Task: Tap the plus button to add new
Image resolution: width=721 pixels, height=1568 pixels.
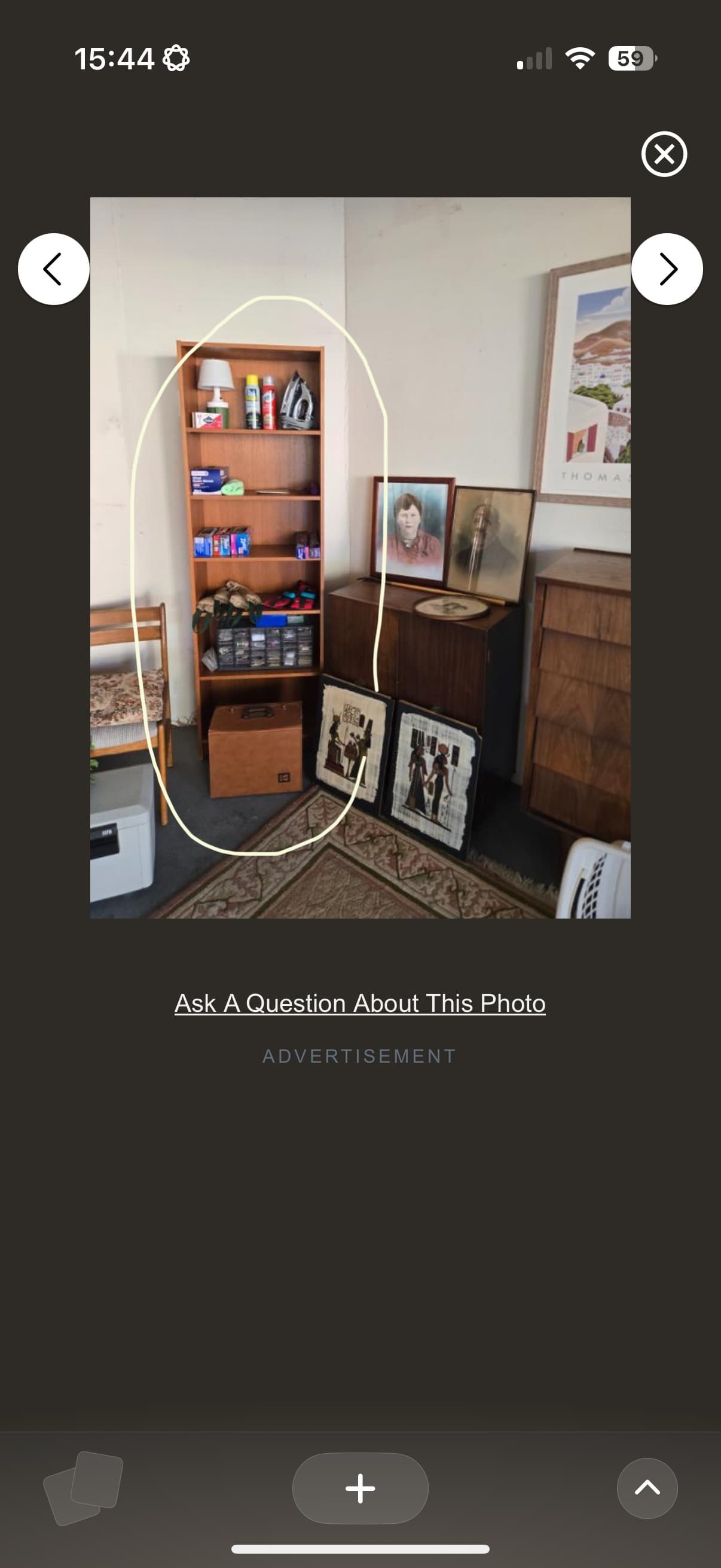Action: (x=360, y=1488)
